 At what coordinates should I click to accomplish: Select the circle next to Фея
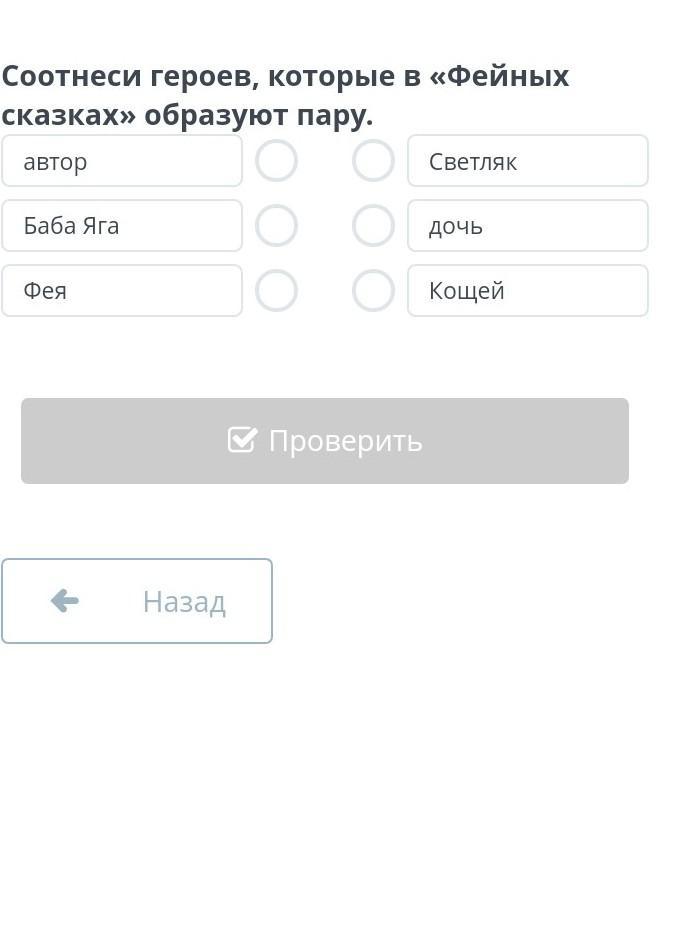[x=276, y=291]
